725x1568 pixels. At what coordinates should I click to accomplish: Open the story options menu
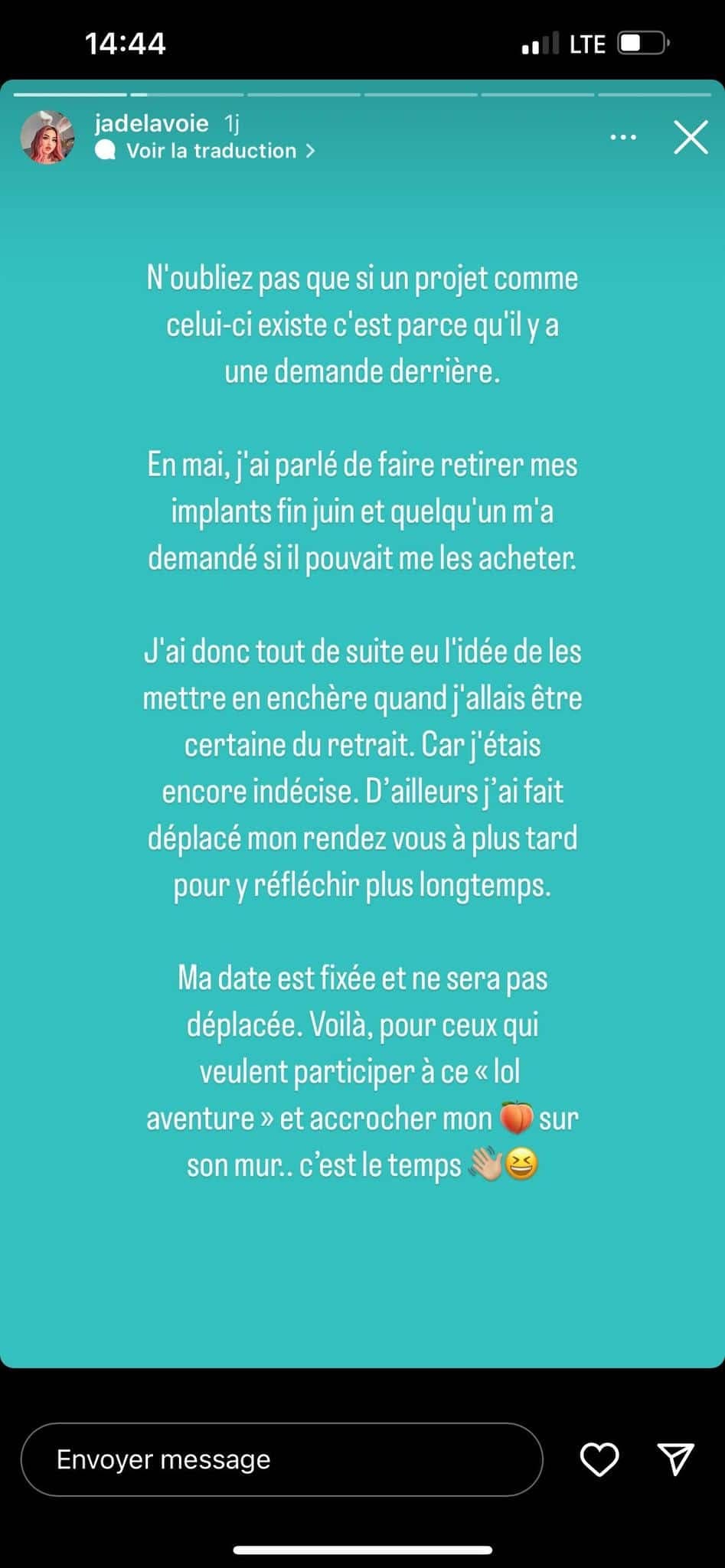pos(623,138)
